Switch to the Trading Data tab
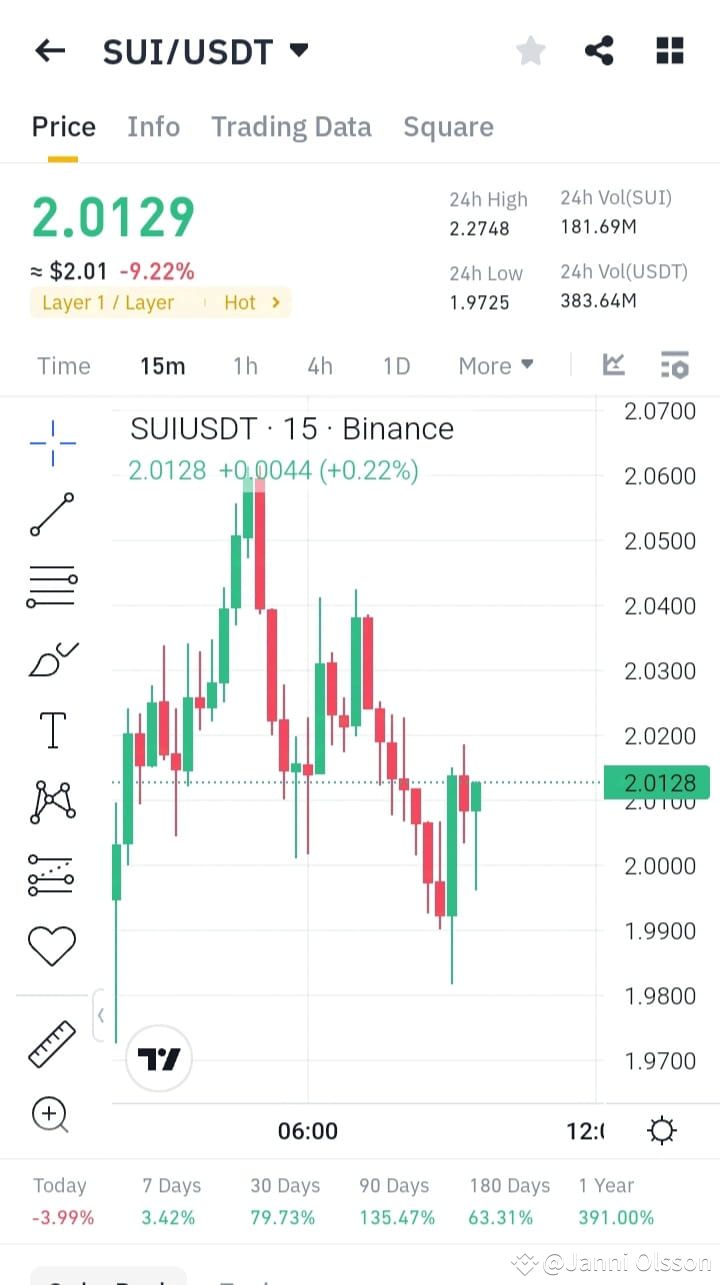Image resolution: width=720 pixels, height=1285 pixels. pyautogui.click(x=291, y=126)
